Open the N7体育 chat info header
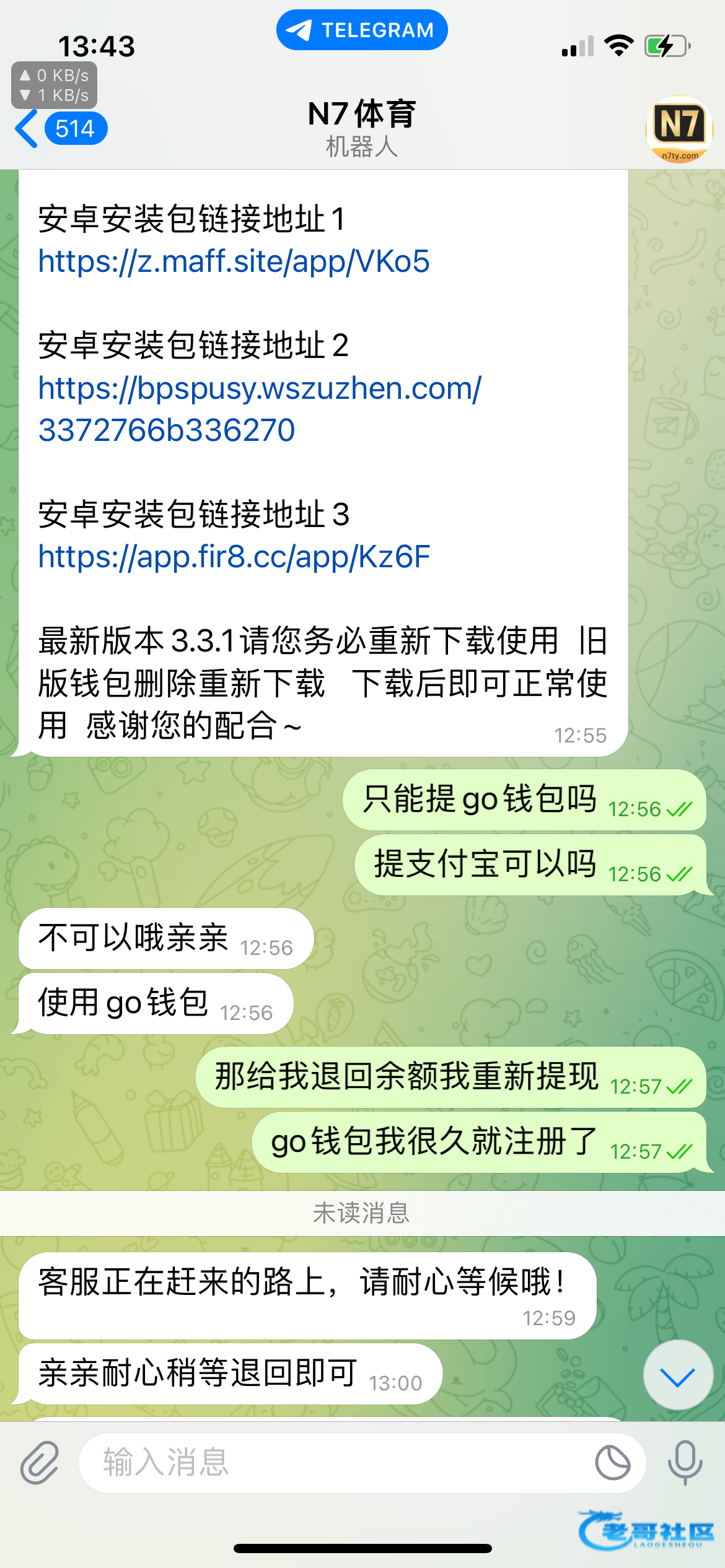 (x=362, y=129)
